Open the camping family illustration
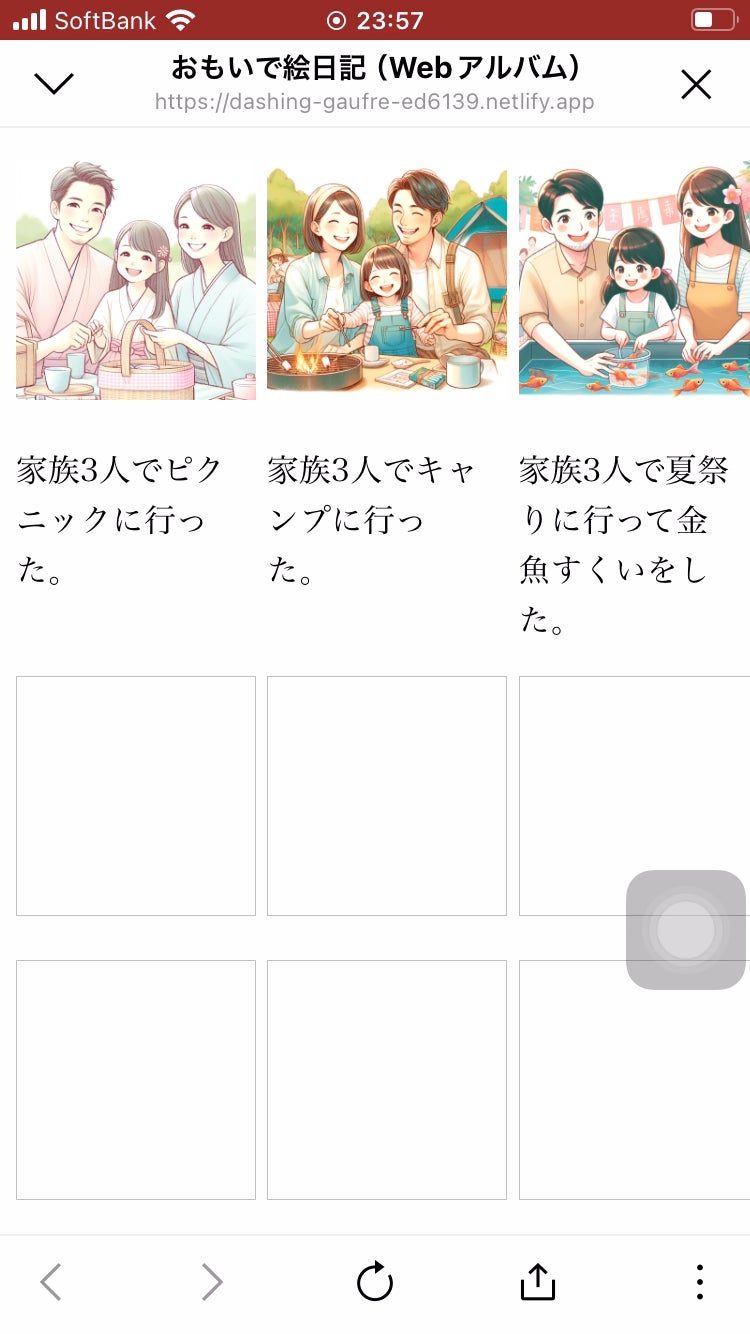The height and width of the screenshot is (1334, 750). pyautogui.click(x=387, y=280)
